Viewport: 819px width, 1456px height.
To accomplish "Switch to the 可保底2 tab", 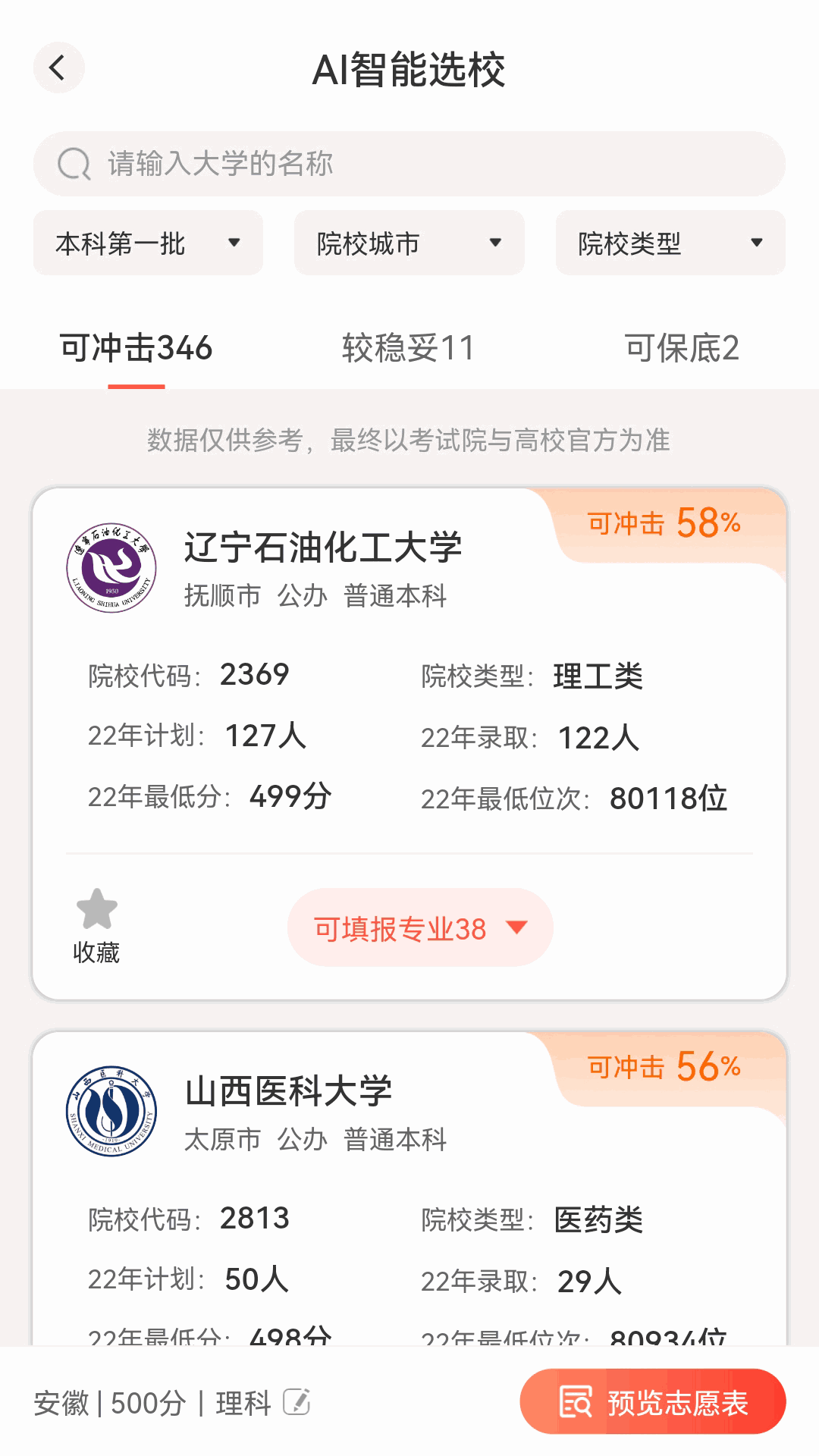I will pyautogui.click(x=681, y=349).
